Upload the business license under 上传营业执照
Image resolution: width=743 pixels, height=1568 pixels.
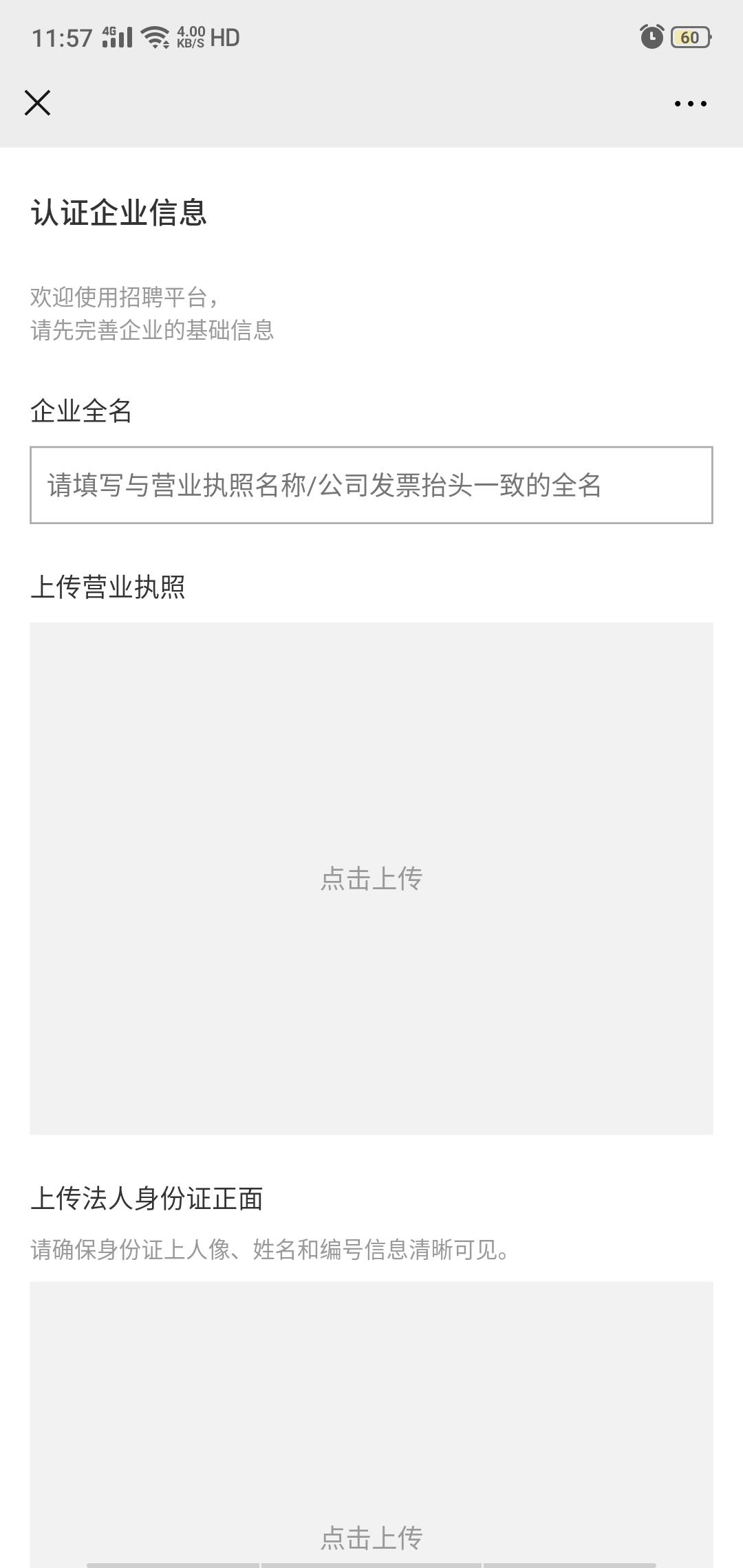click(x=371, y=878)
